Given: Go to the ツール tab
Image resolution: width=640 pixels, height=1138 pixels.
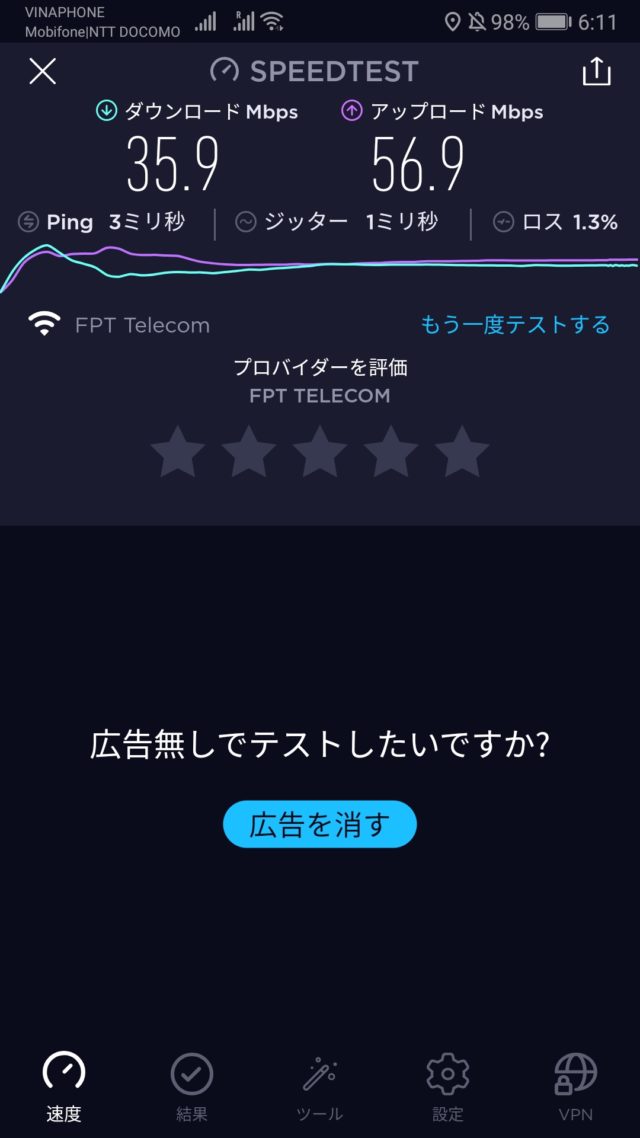Looking at the screenshot, I should (320, 1086).
